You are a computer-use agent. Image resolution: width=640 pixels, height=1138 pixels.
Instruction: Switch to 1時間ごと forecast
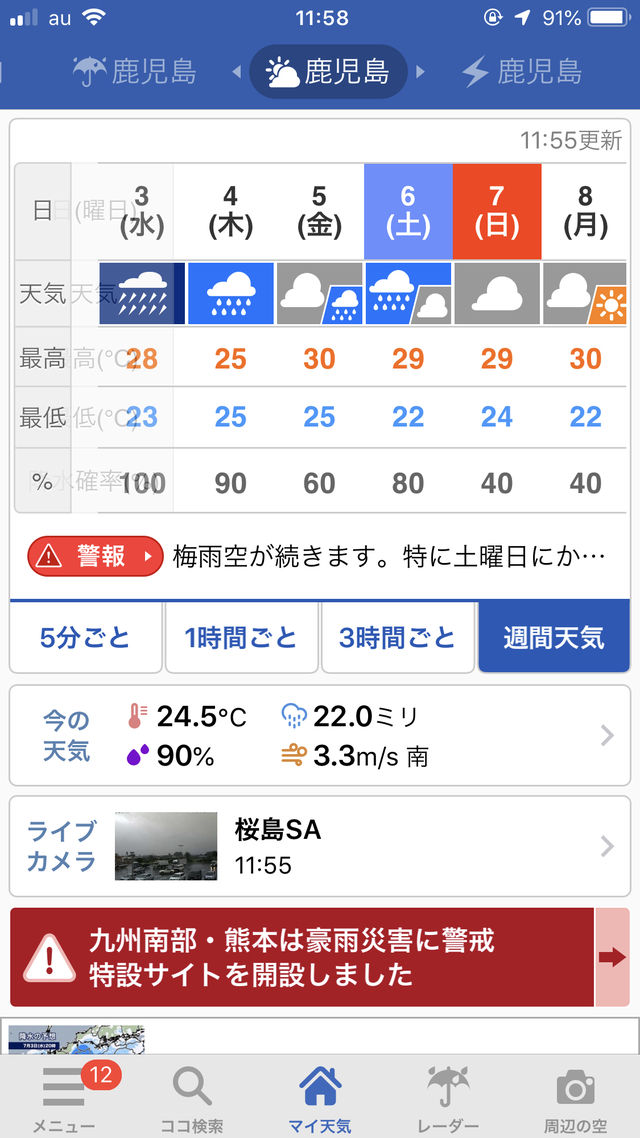[x=242, y=637]
